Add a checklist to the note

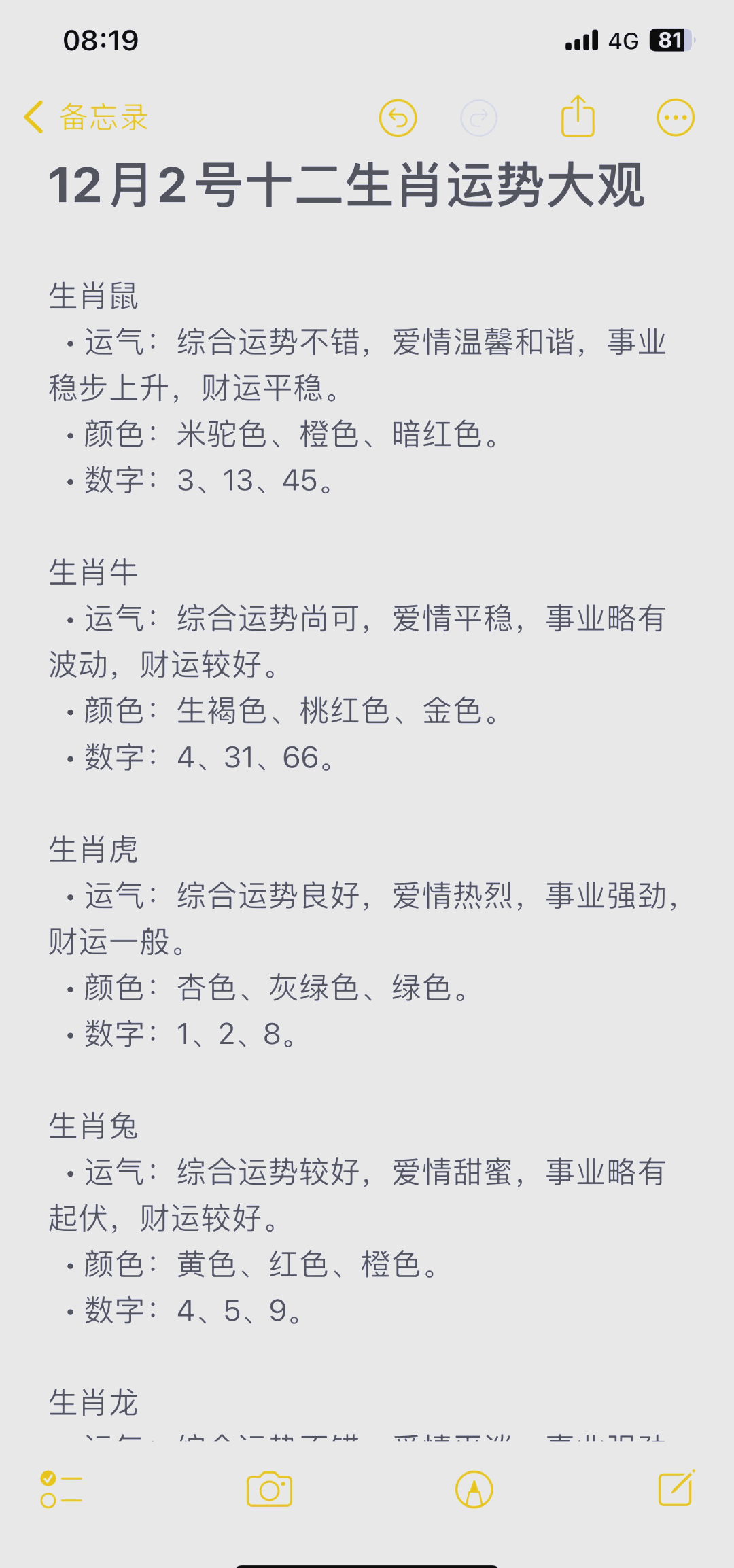[60, 1490]
